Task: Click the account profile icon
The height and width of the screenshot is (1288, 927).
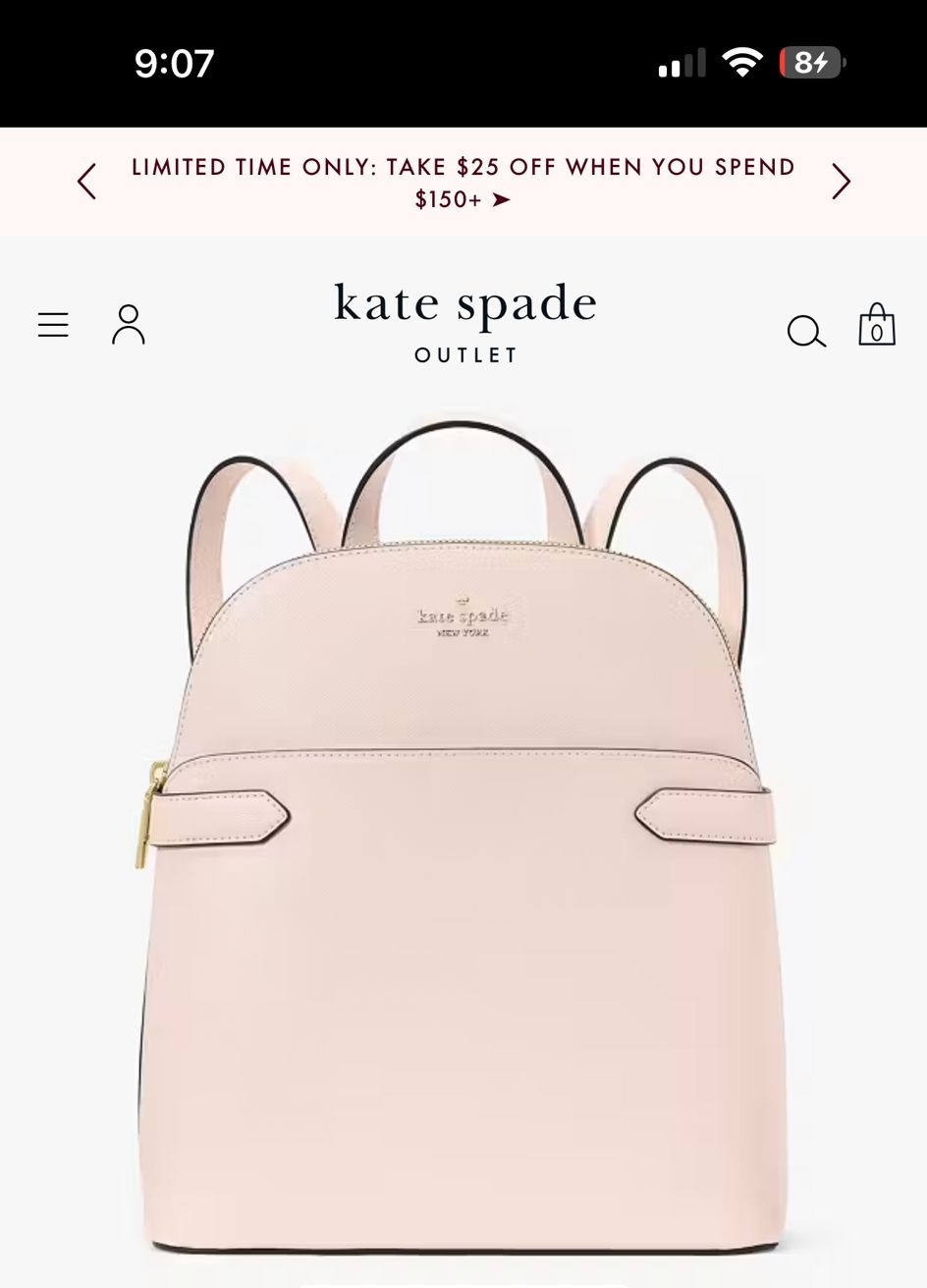Action: (127, 325)
